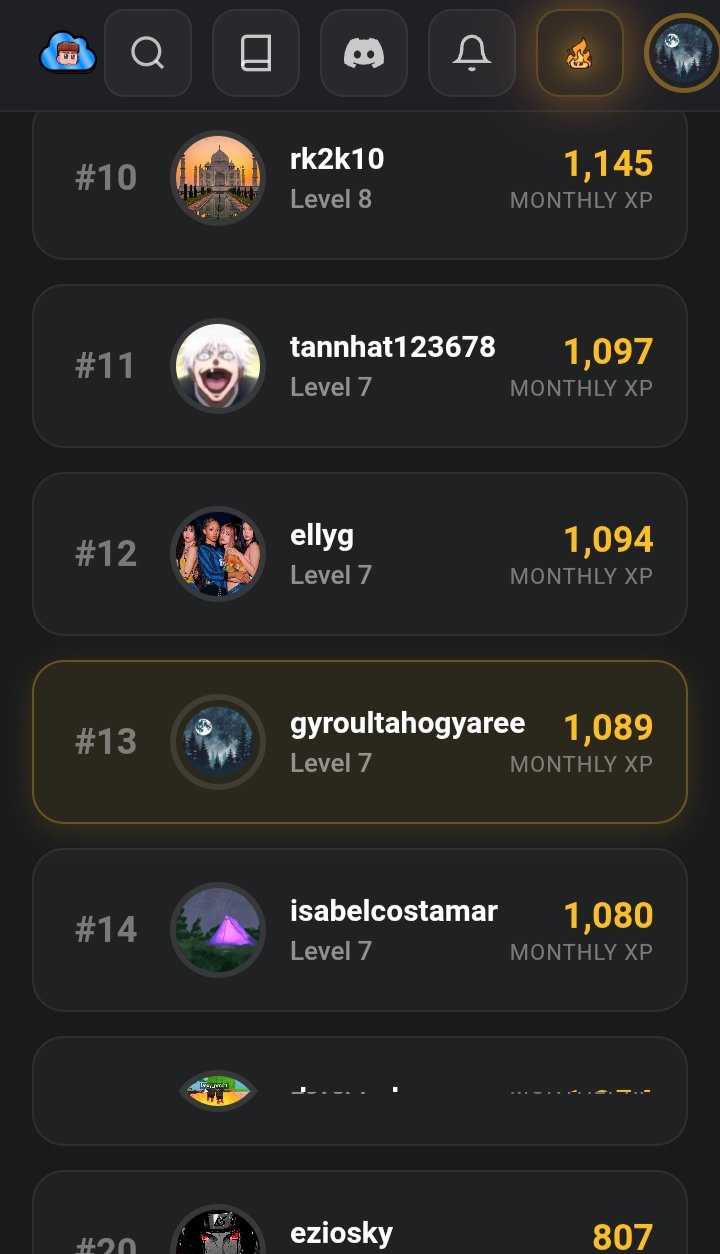The height and width of the screenshot is (1254, 720).
Task: Open the search icon in top bar
Action: (x=148, y=53)
